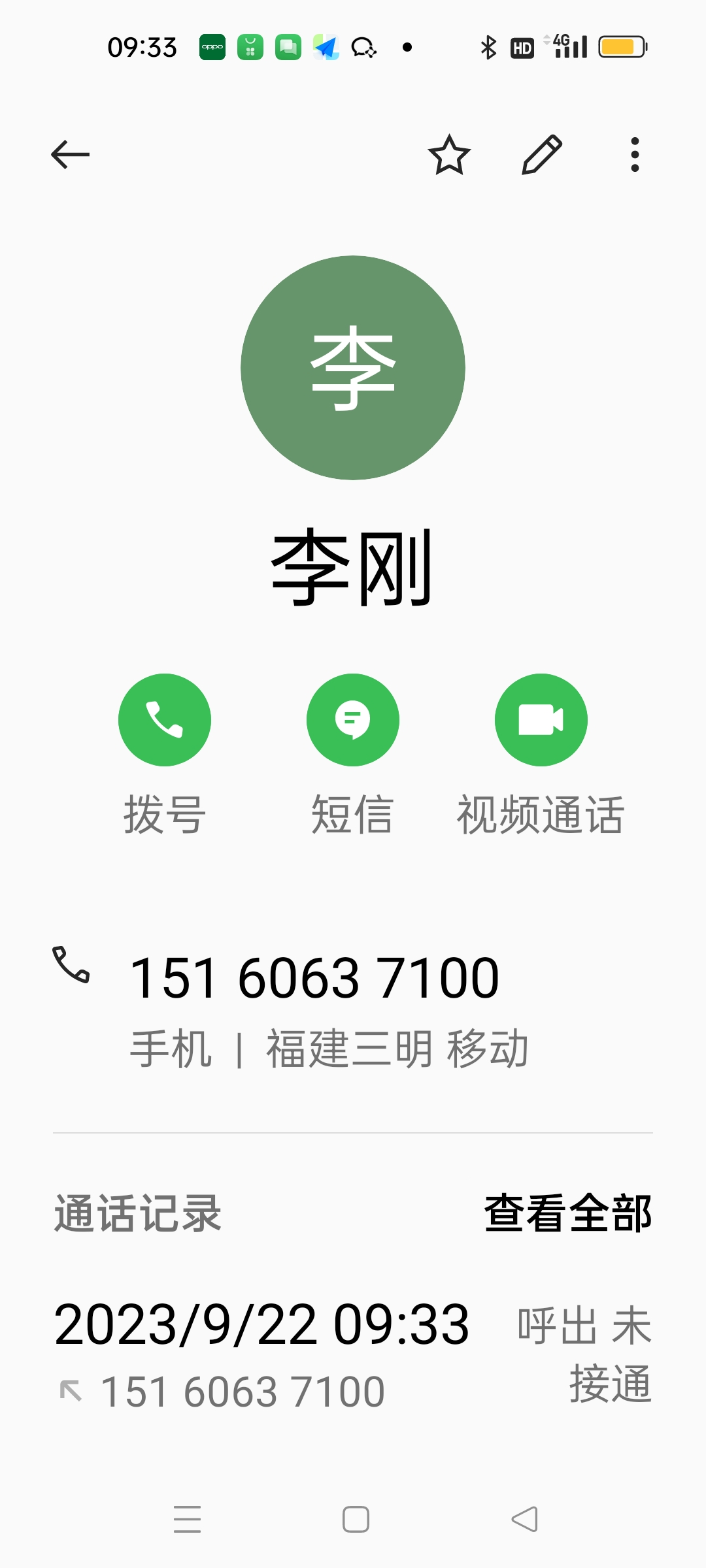Edit this contact with the pencil icon
The width and height of the screenshot is (706, 1568).
(x=542, y=155)
